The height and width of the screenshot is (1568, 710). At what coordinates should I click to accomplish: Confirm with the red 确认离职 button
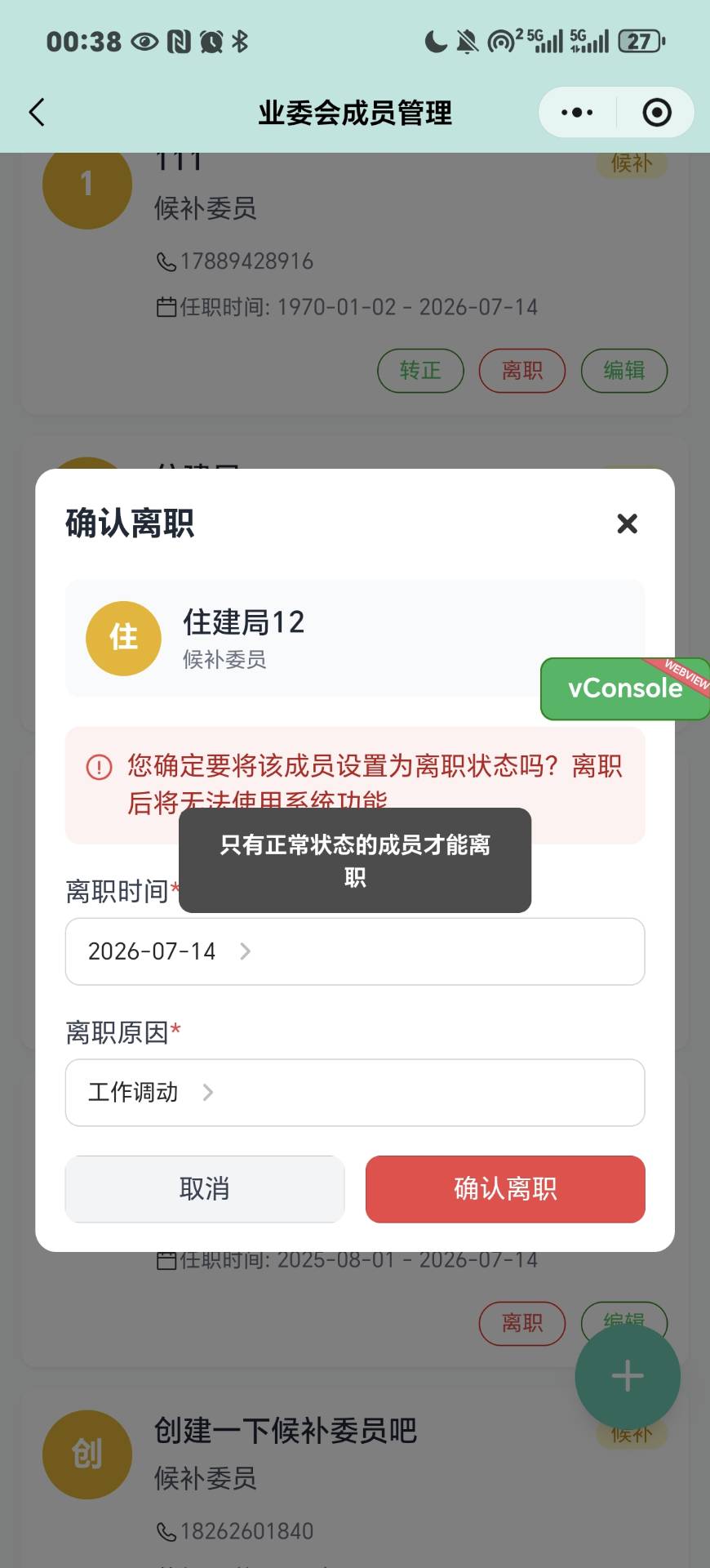pos(505,1189)
